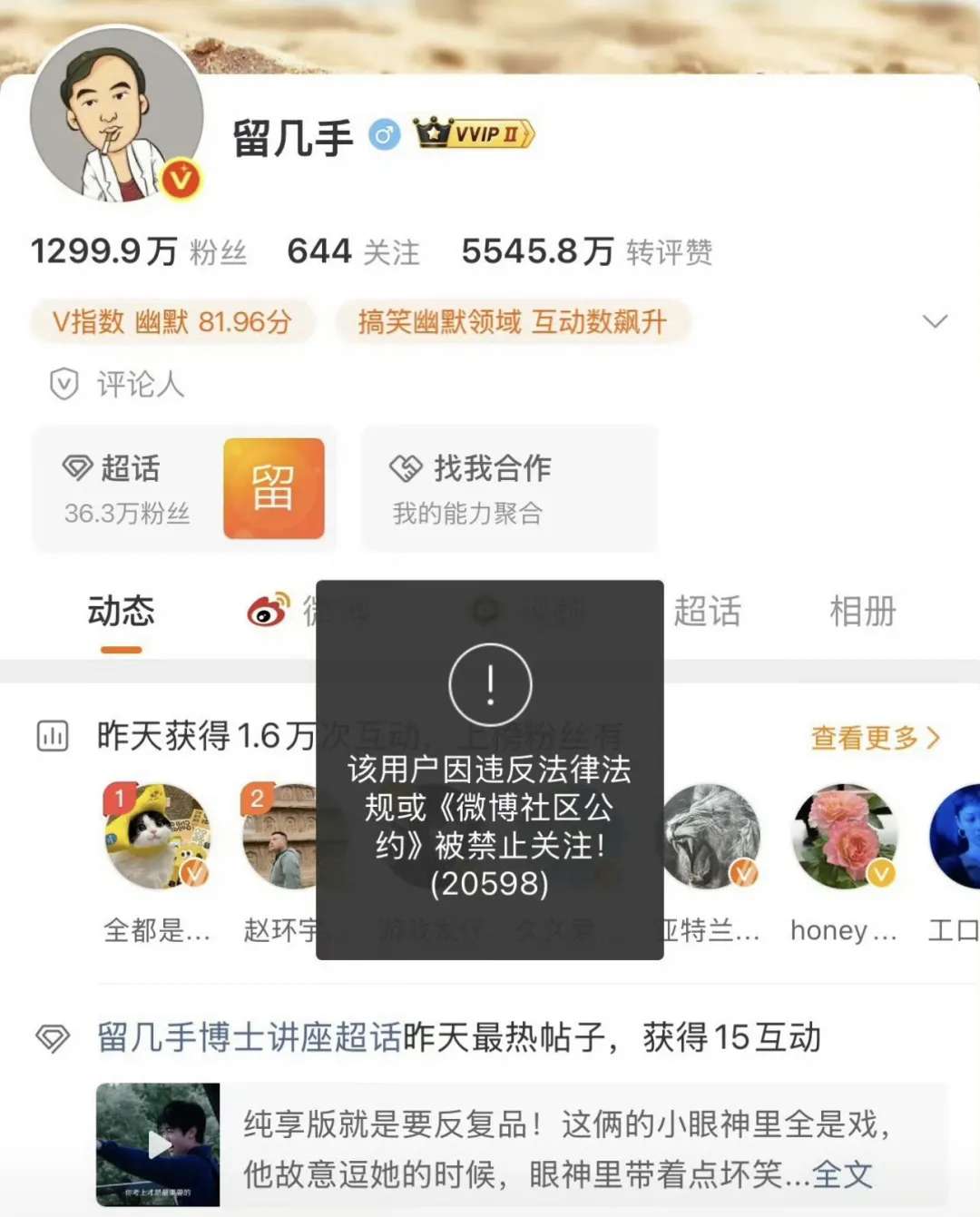Click the VVIP II membership badge

click(472, 134)
